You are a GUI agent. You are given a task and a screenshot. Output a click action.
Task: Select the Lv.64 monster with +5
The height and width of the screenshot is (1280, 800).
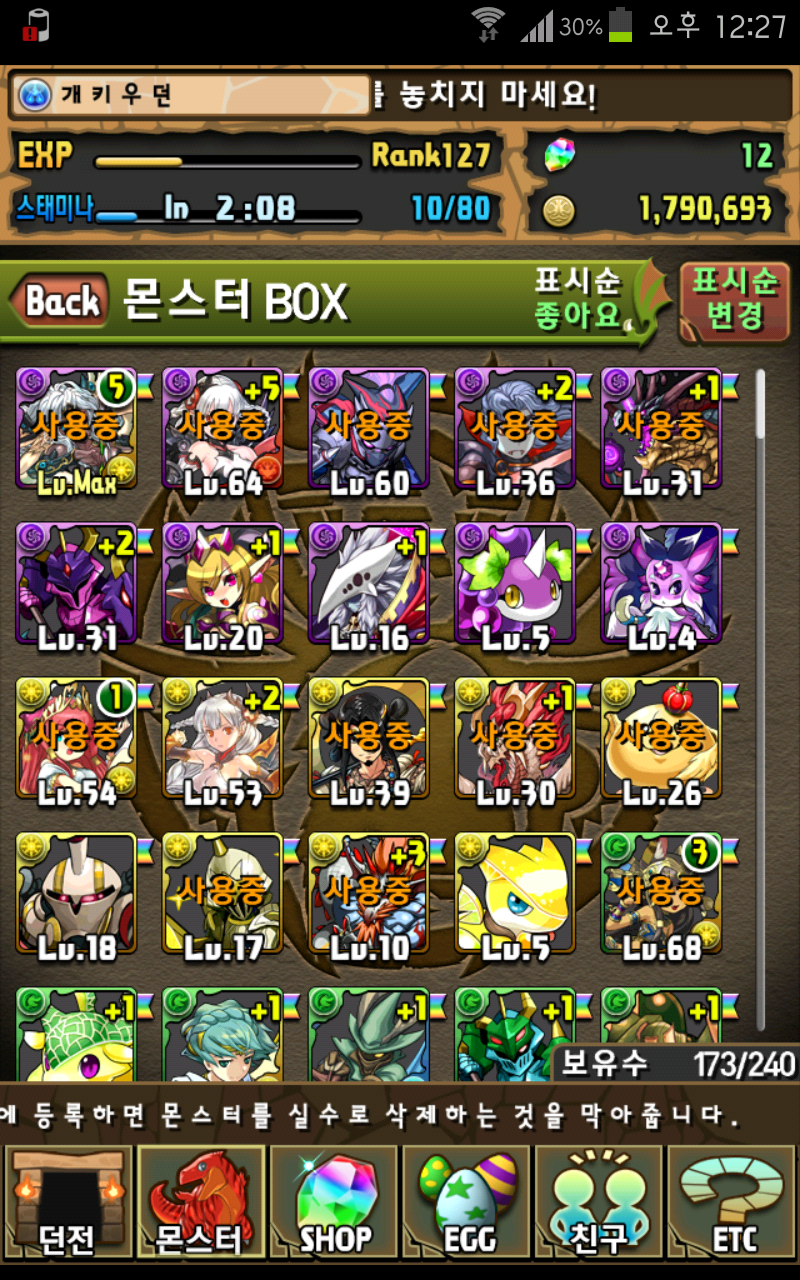click(222, 430)
